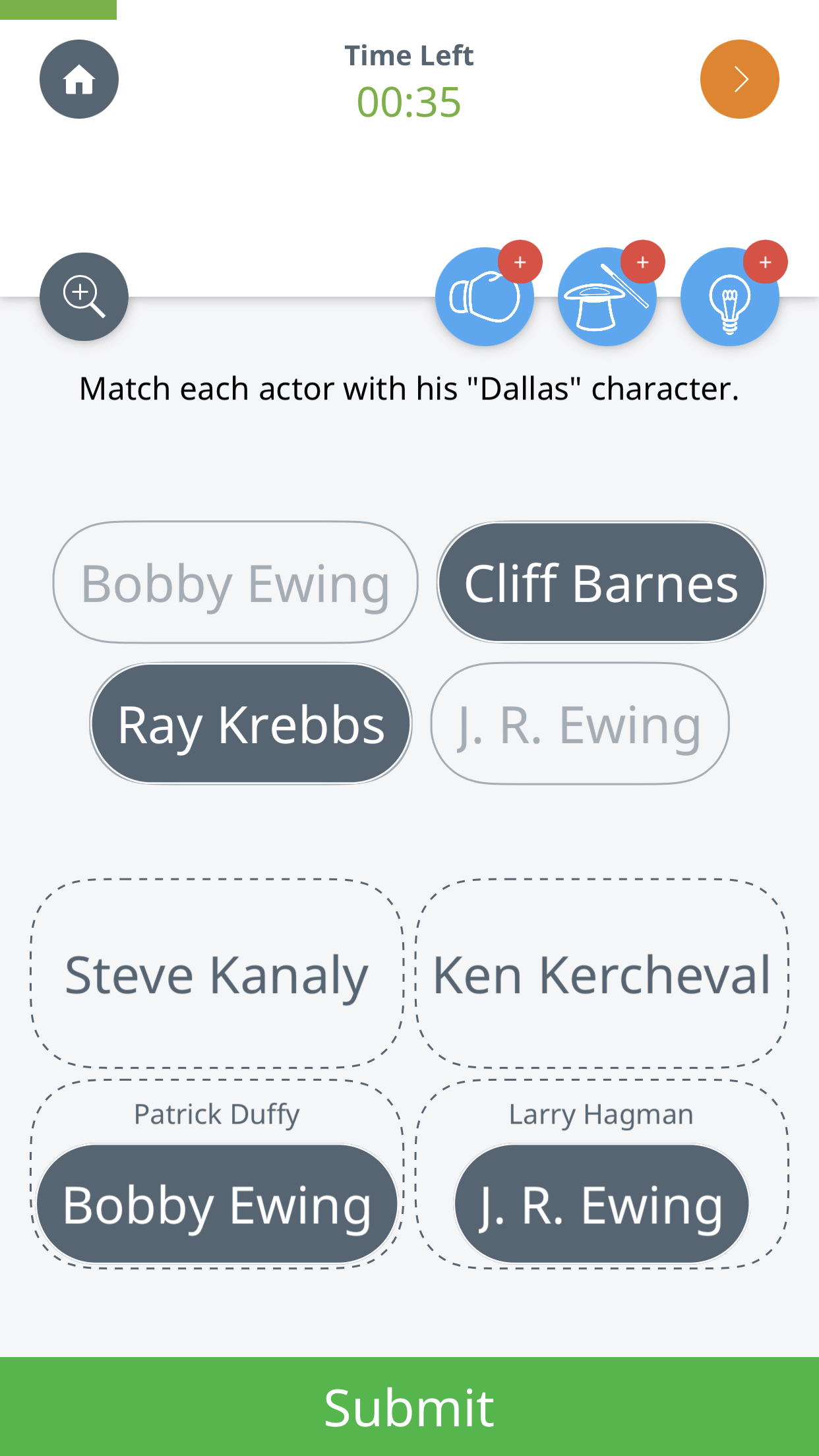Select the Cliff Barnes answer chip
Image resolution: width=819 pixels, height=1456 pixels.
coord(601,583)
